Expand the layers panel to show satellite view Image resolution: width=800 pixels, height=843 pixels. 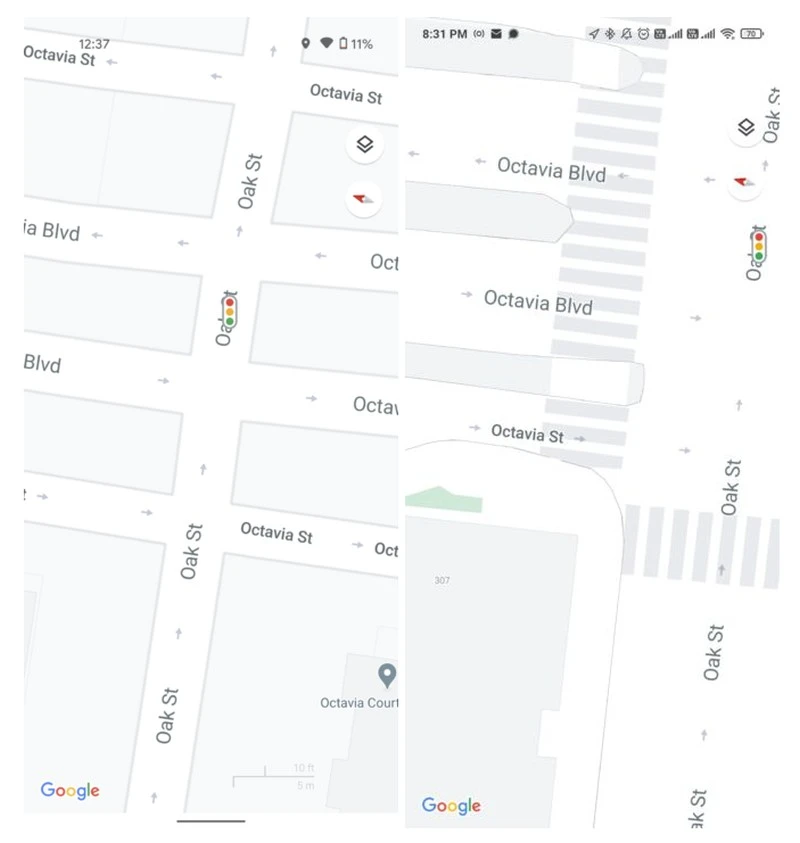(363, 144)
